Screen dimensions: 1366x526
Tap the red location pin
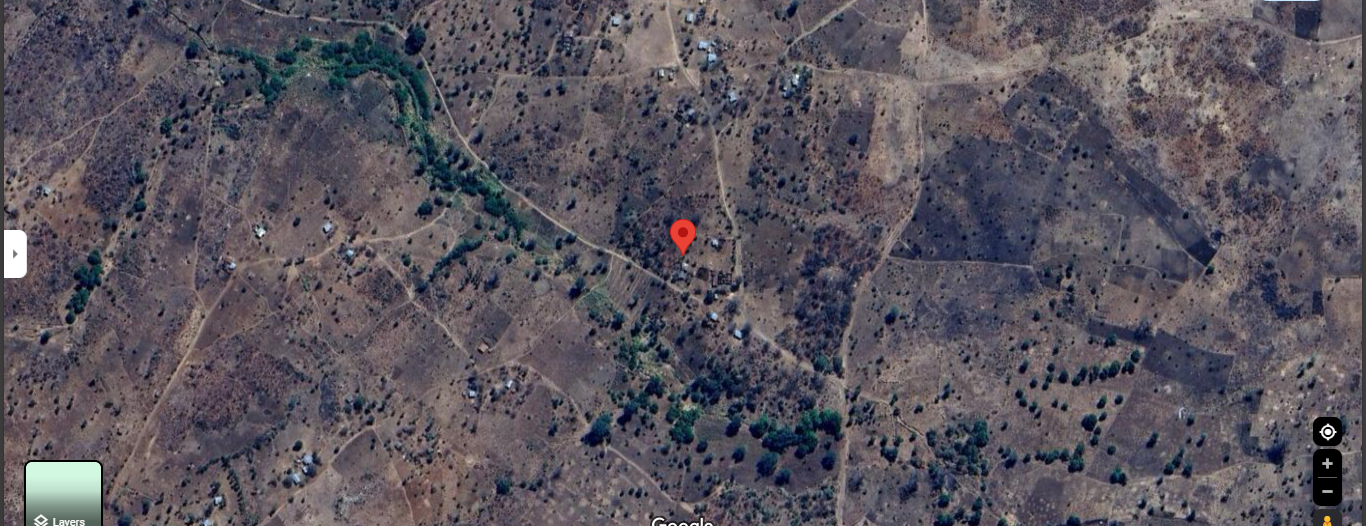(x=683, y=234)
